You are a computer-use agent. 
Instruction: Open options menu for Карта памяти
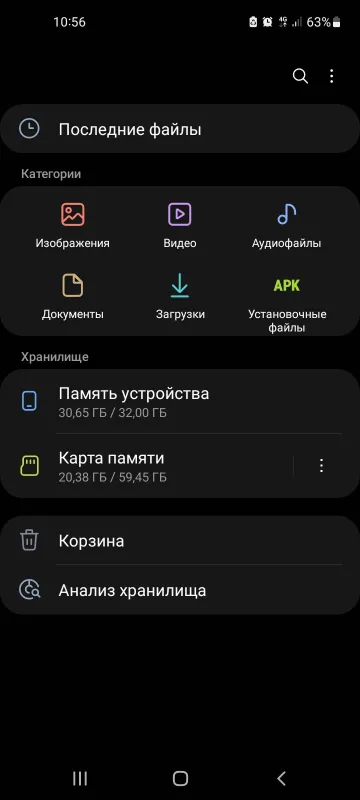pos(321,465)
